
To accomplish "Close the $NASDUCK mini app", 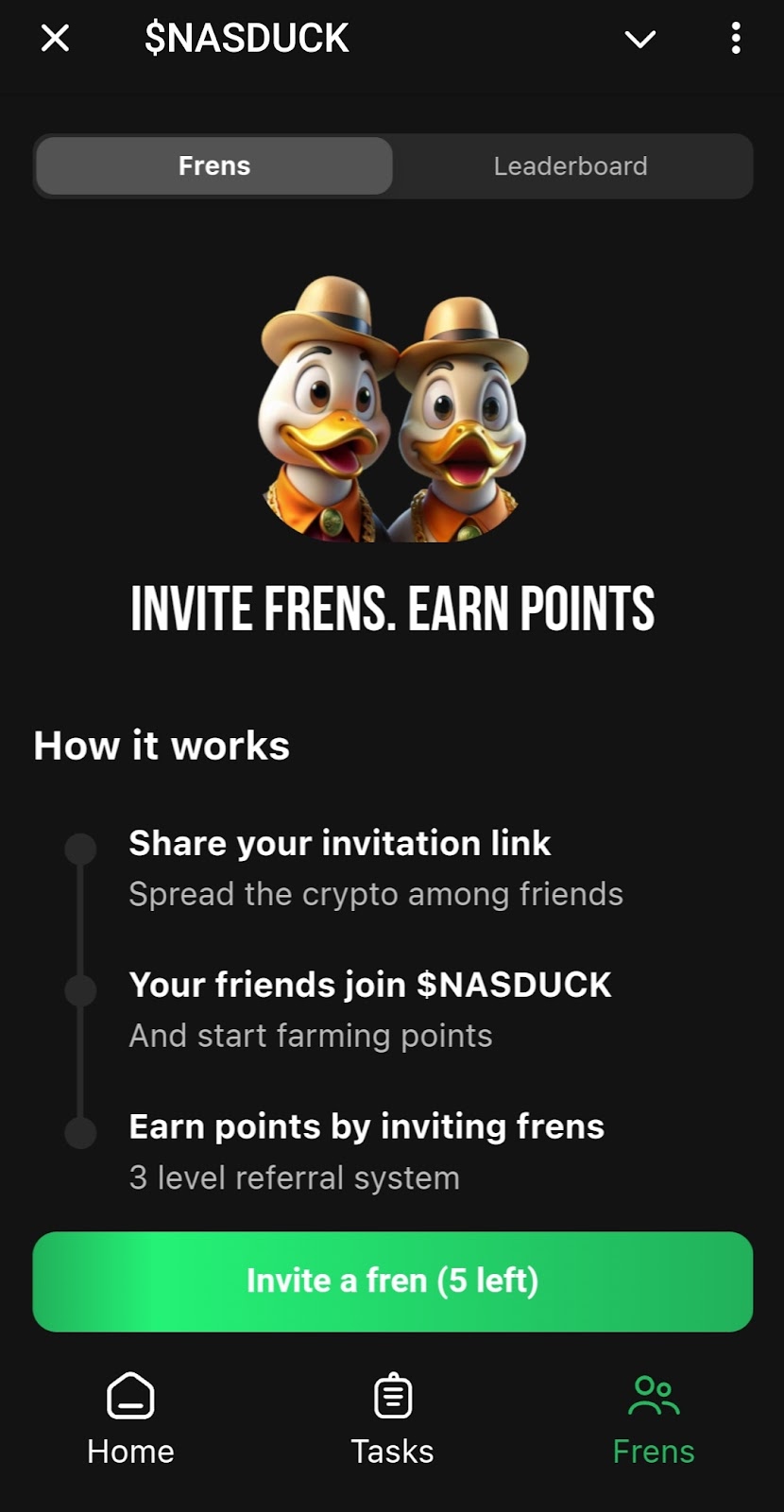I will (x=56, y=39).
